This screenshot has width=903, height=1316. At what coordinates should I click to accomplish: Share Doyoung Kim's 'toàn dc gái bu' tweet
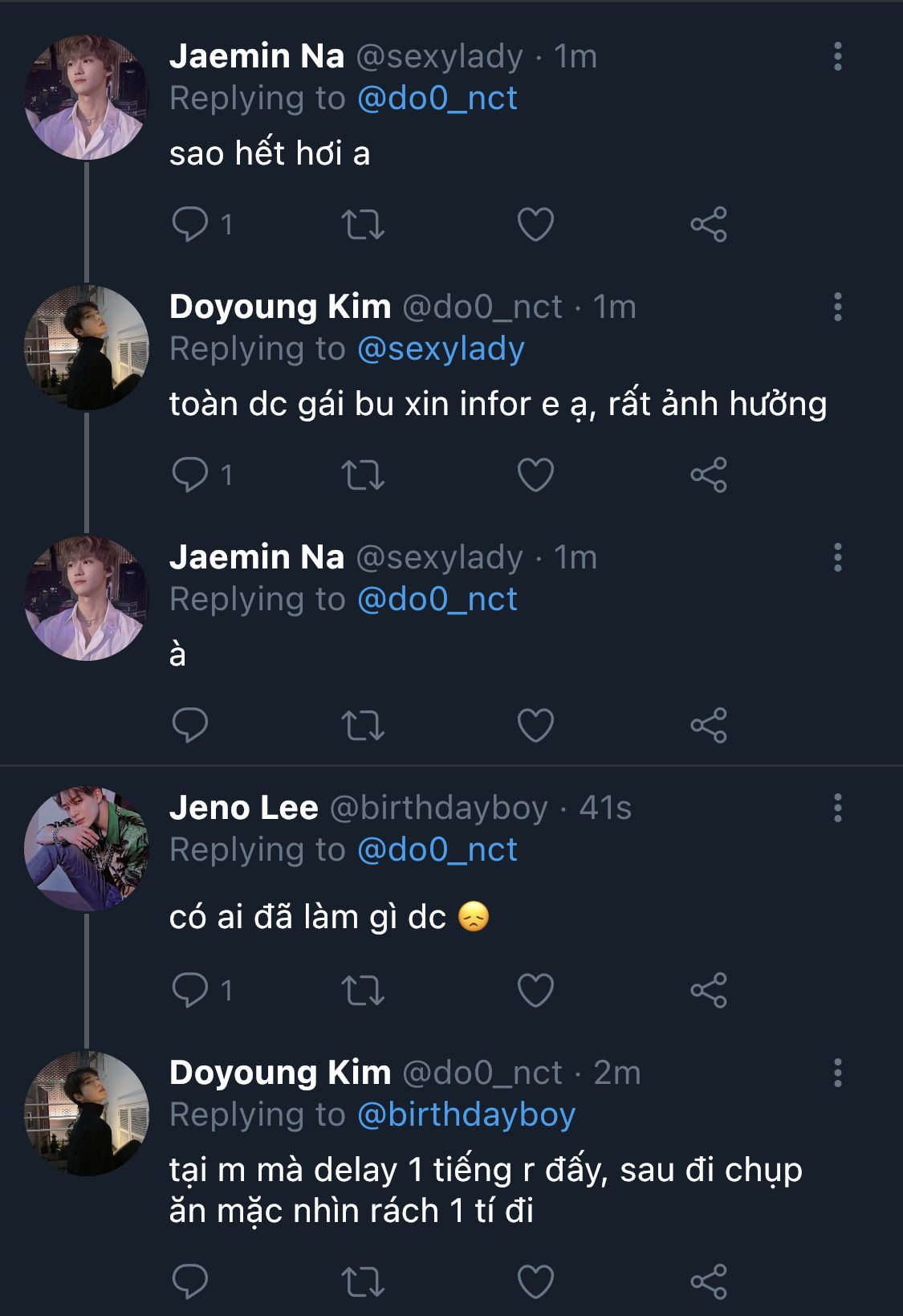click(x=708, y=475)
